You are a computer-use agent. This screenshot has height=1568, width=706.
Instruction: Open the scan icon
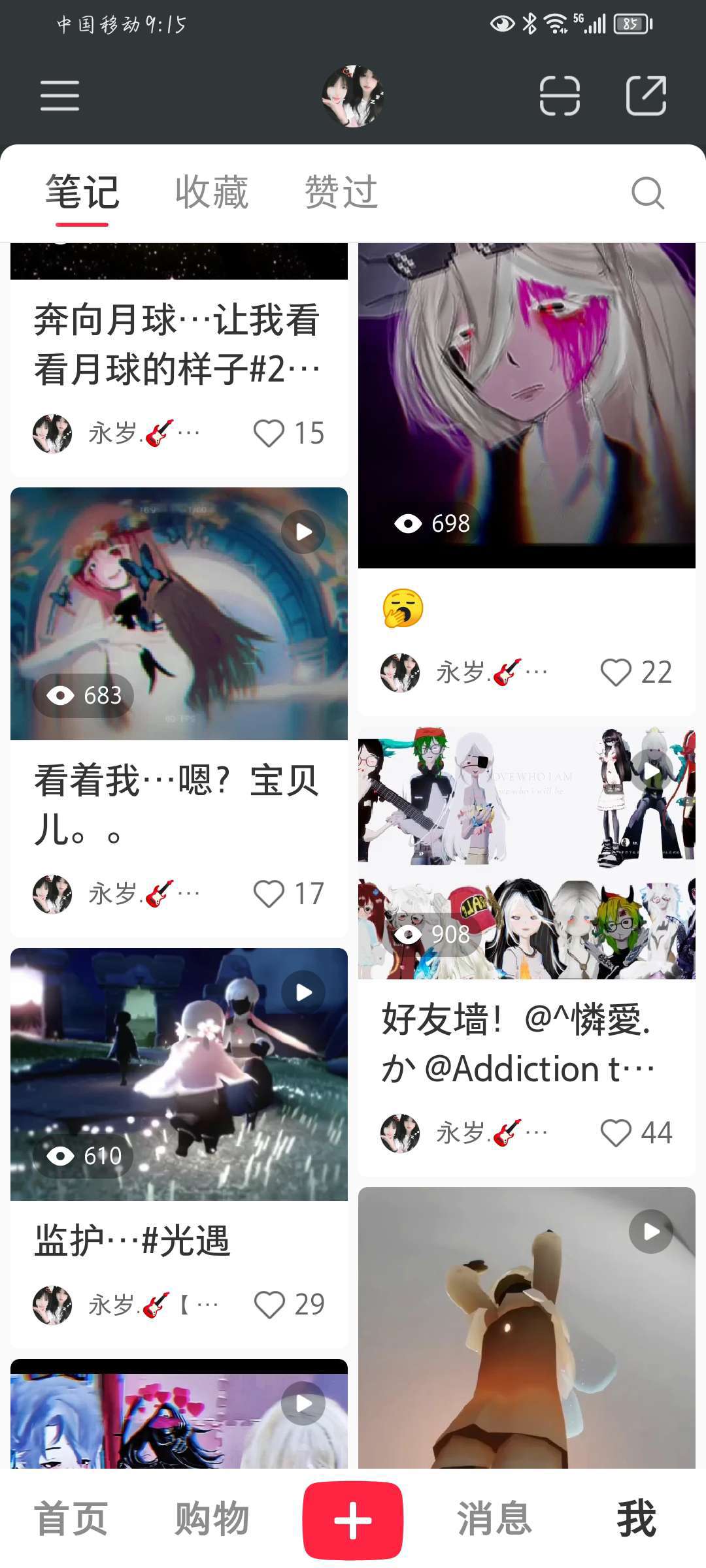tap(560, 95)
